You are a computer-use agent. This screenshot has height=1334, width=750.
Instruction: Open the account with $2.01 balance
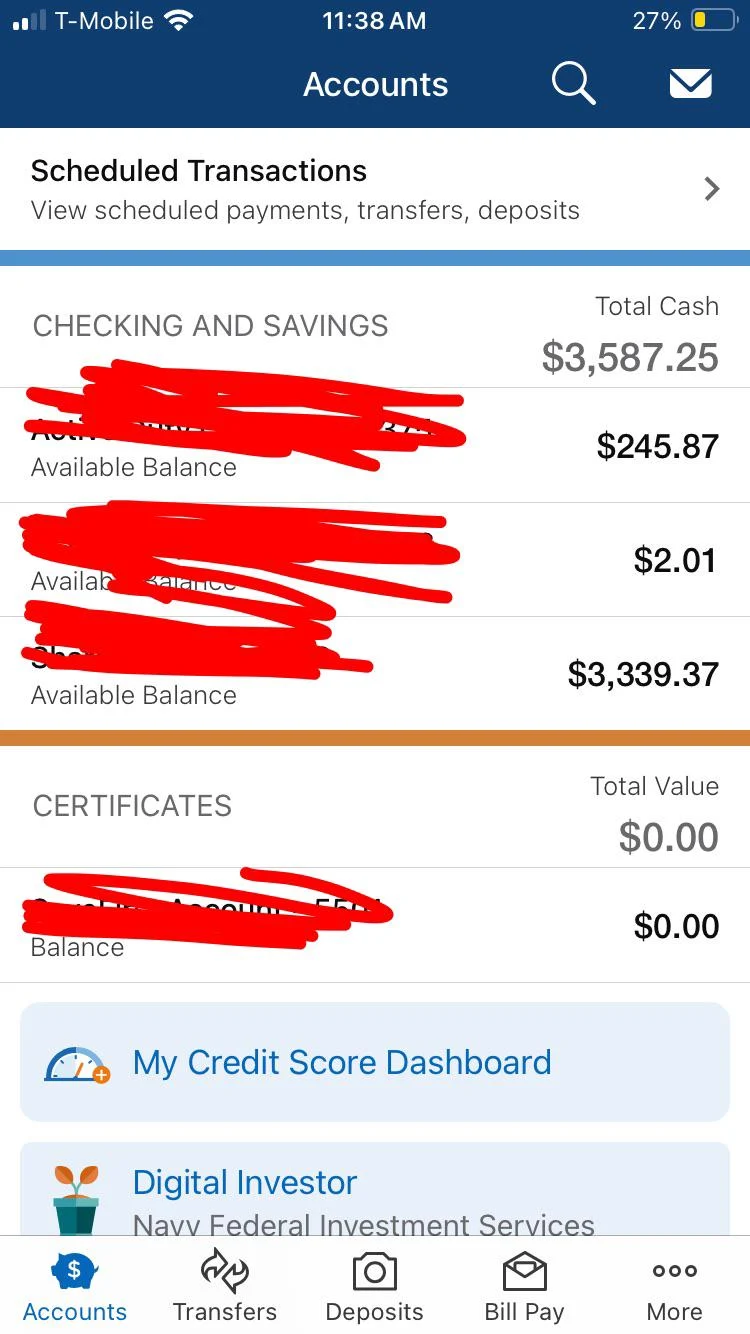coord(375,560)
